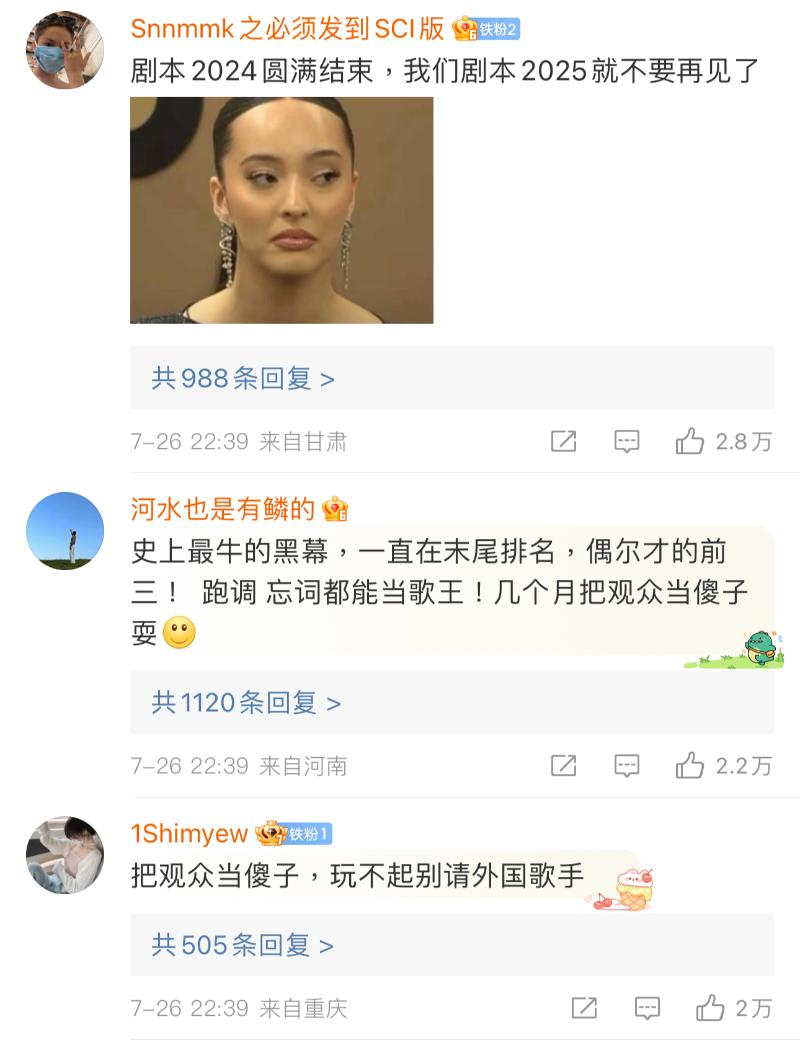Like Snnmmk's comment with 2.8万 likes

tap(690, 442)
